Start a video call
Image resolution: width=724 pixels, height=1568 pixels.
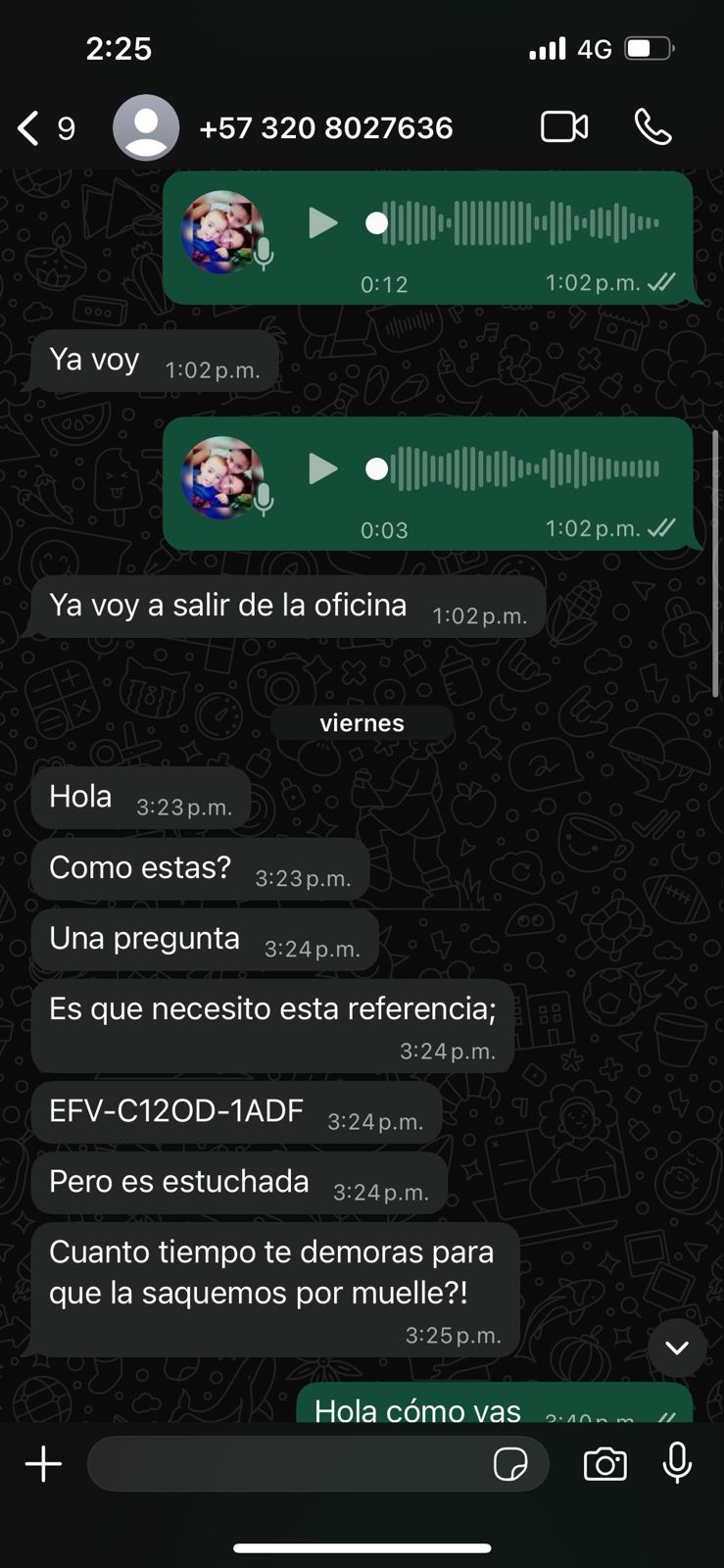pyautogui.click(x=564, y=127)
